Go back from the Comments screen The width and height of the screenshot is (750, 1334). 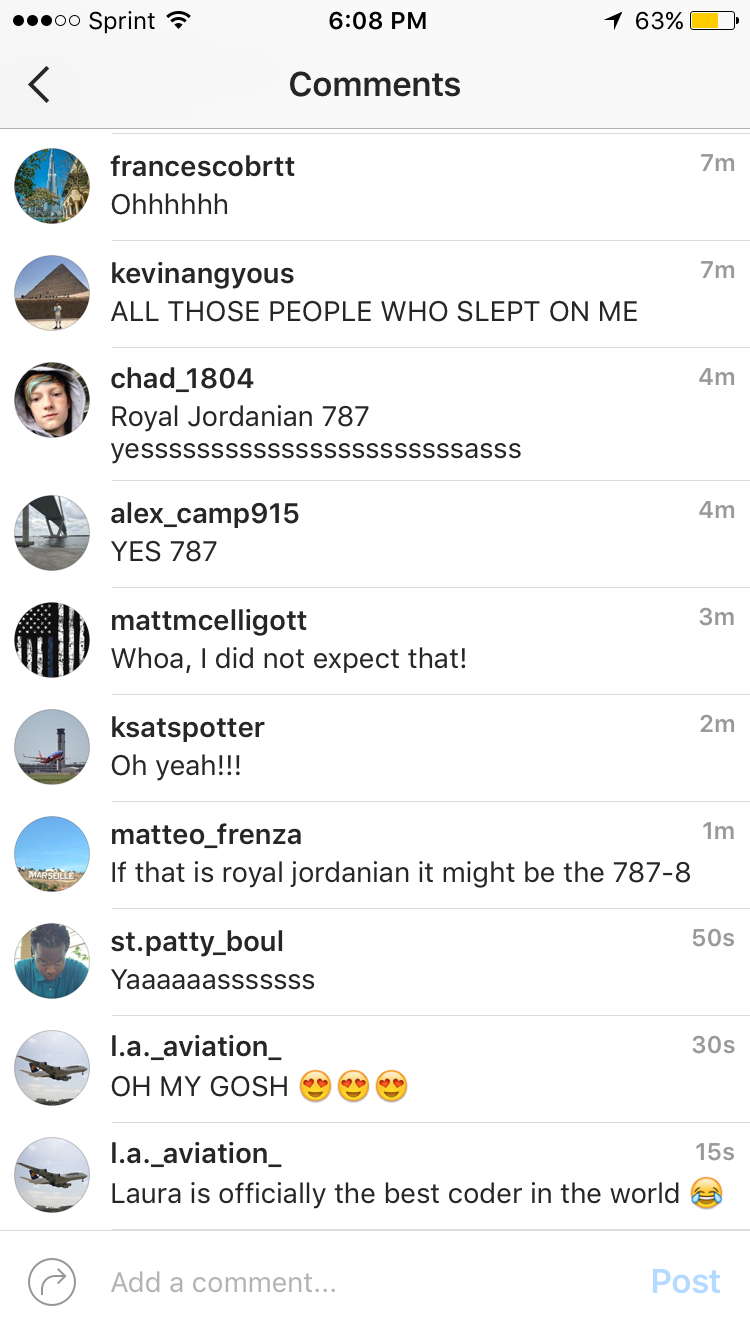pyautogui.click(x=39, y=85)
